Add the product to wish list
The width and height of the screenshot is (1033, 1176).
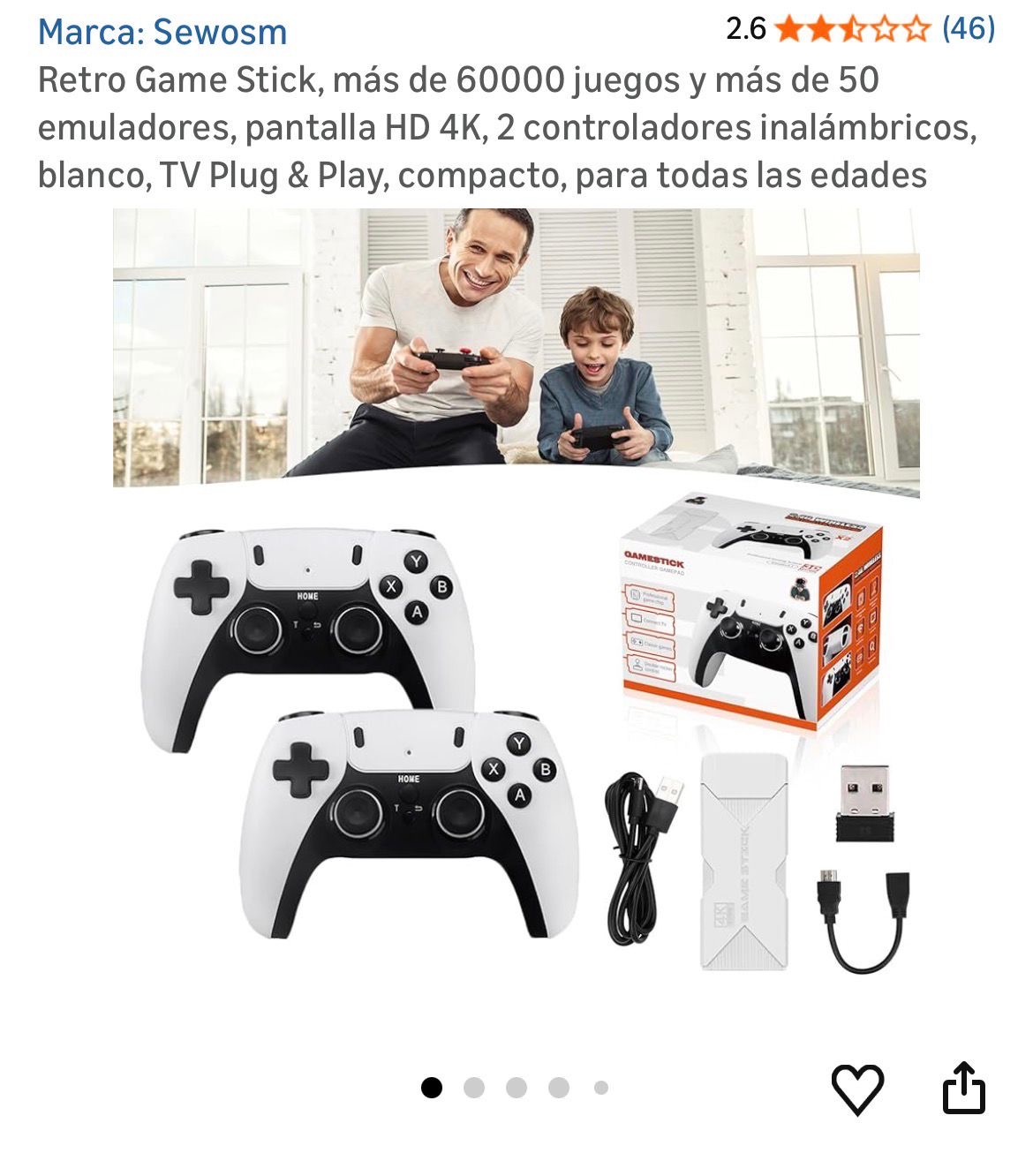(x=857, y=1089)
